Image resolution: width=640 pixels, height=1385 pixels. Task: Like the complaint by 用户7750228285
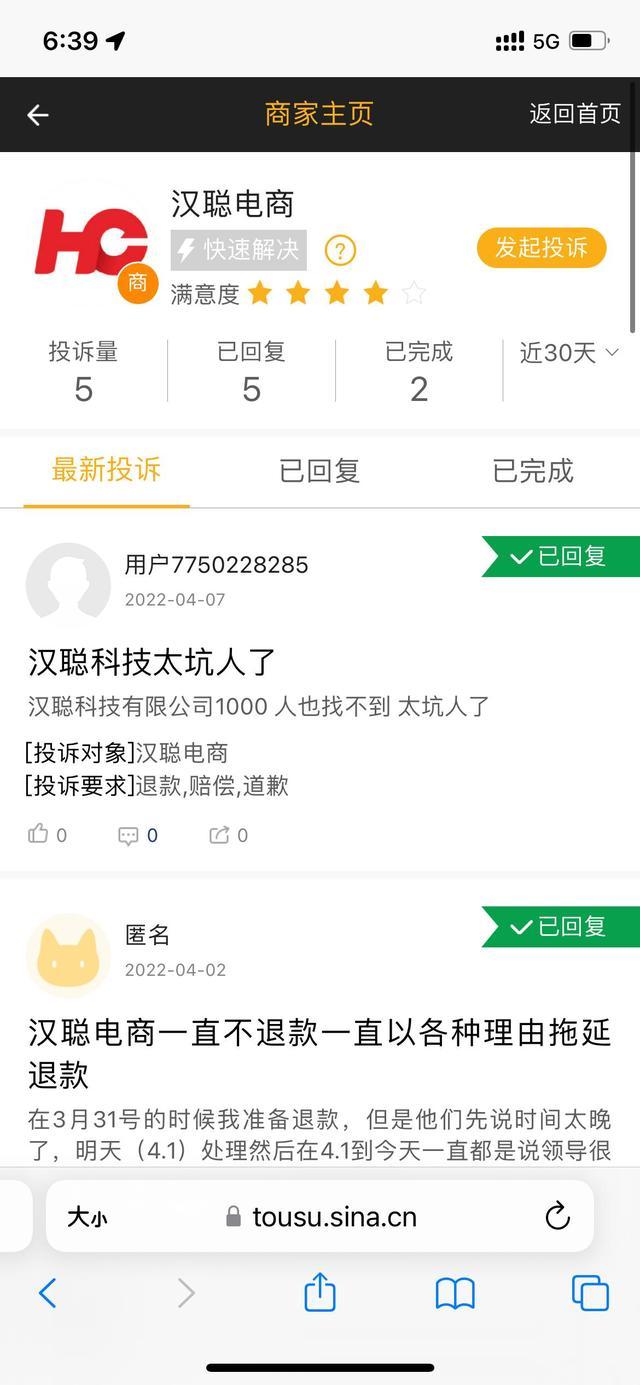click(47, 834)
